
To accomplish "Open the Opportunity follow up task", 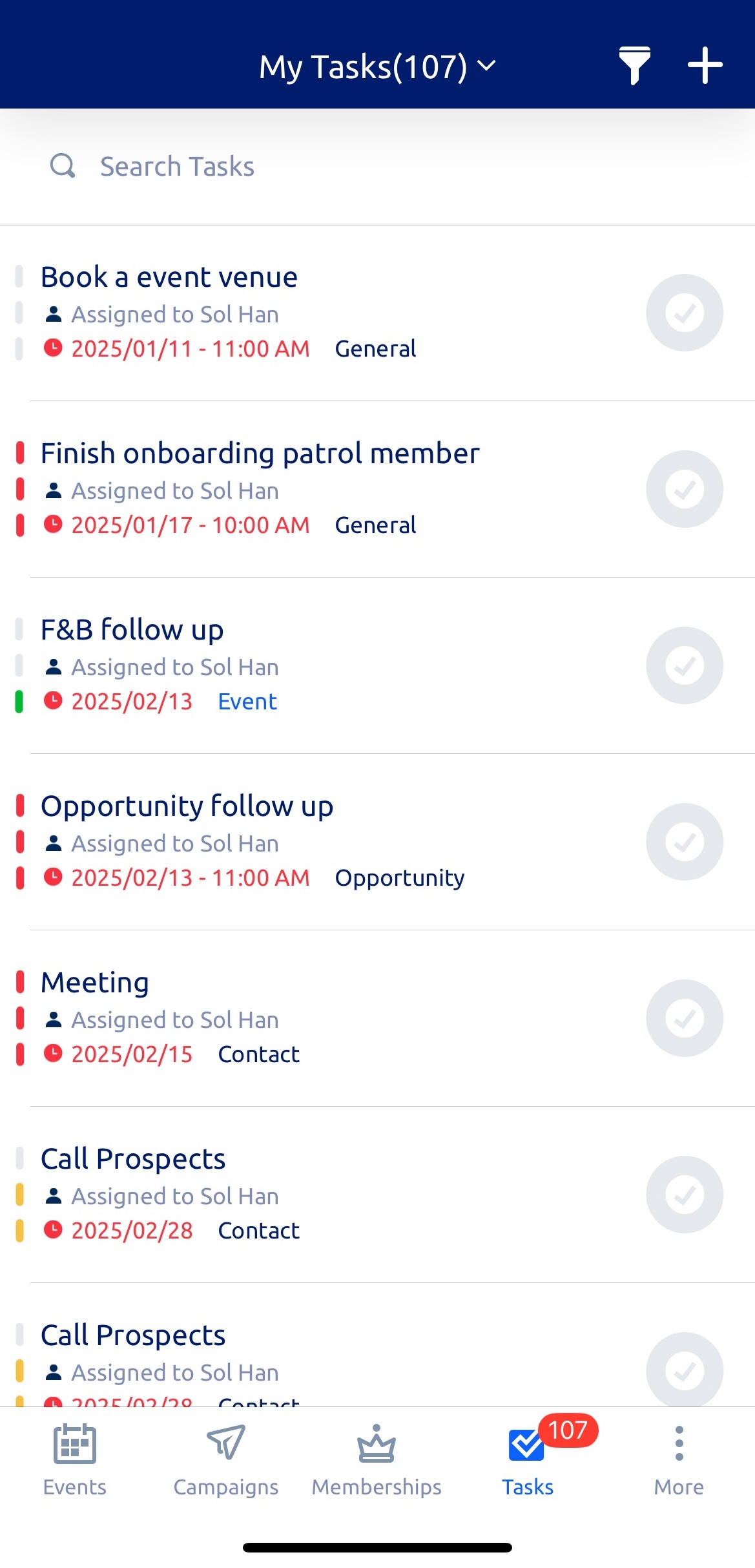I will click(x=187, y=805).
